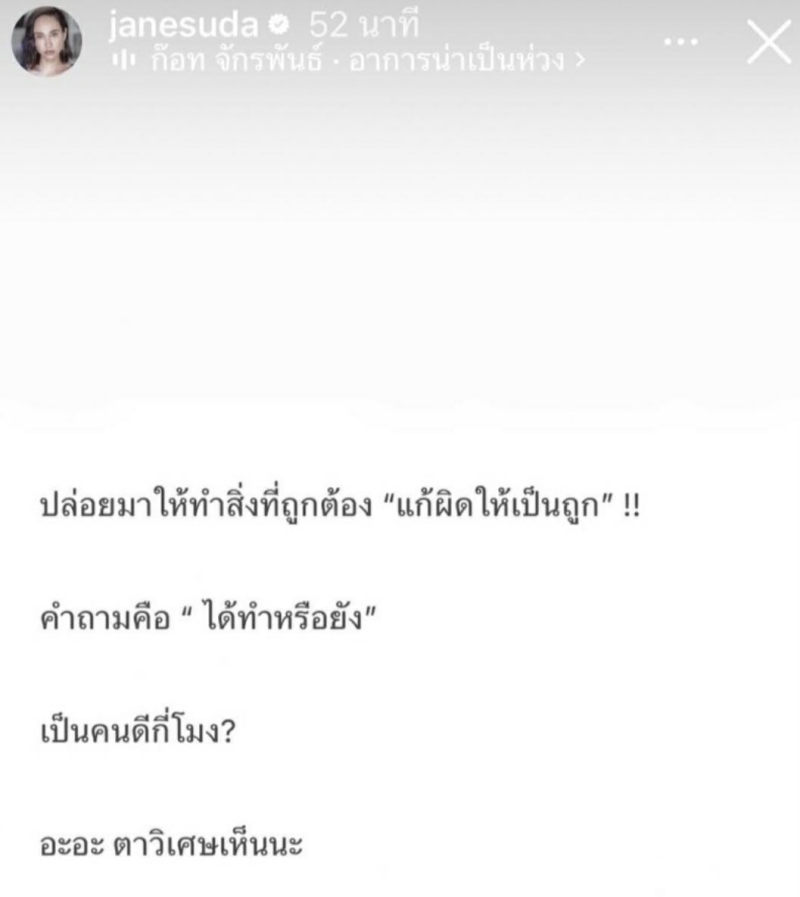Close the story with the X button
The height and width of the screenshot is (897, 800).
coord(767,43)
